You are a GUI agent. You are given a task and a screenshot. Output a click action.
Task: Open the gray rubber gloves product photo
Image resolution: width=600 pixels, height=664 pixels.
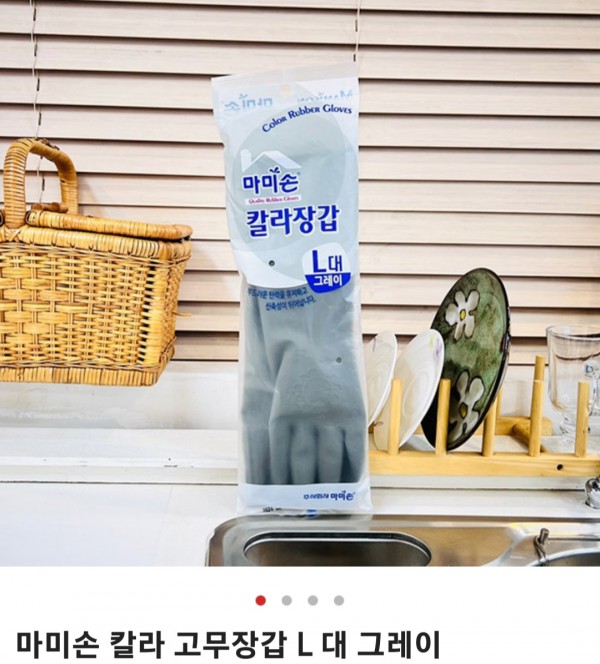[x=300, y=290]
